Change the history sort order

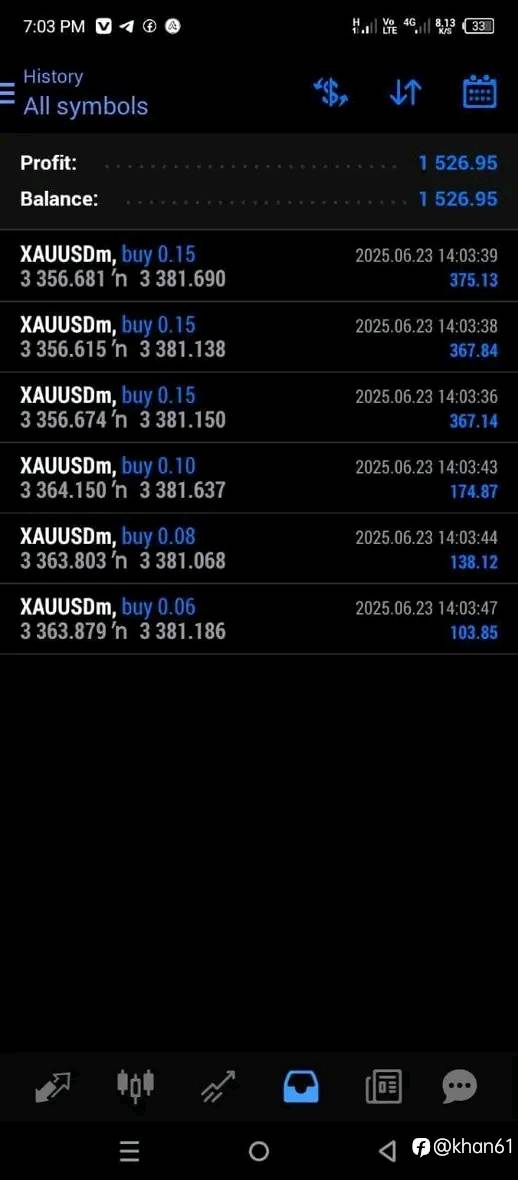click(405, 93)
